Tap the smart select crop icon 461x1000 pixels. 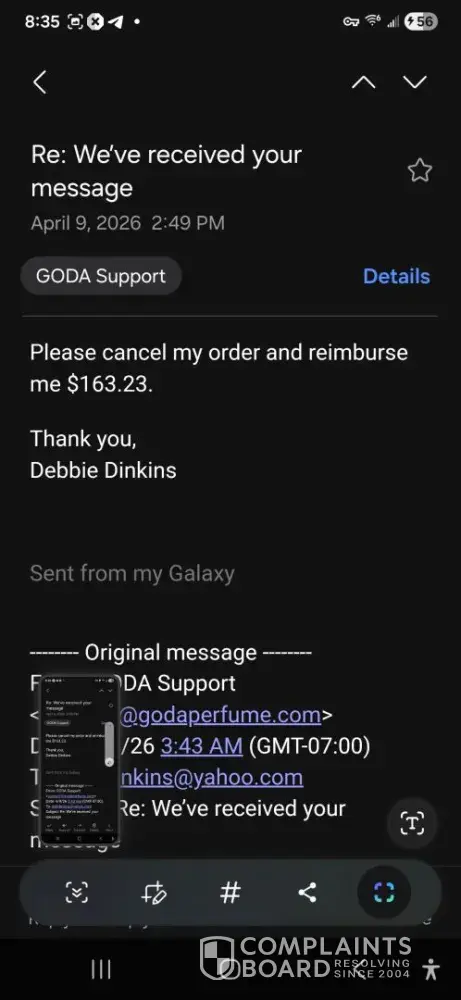[384, 893]
